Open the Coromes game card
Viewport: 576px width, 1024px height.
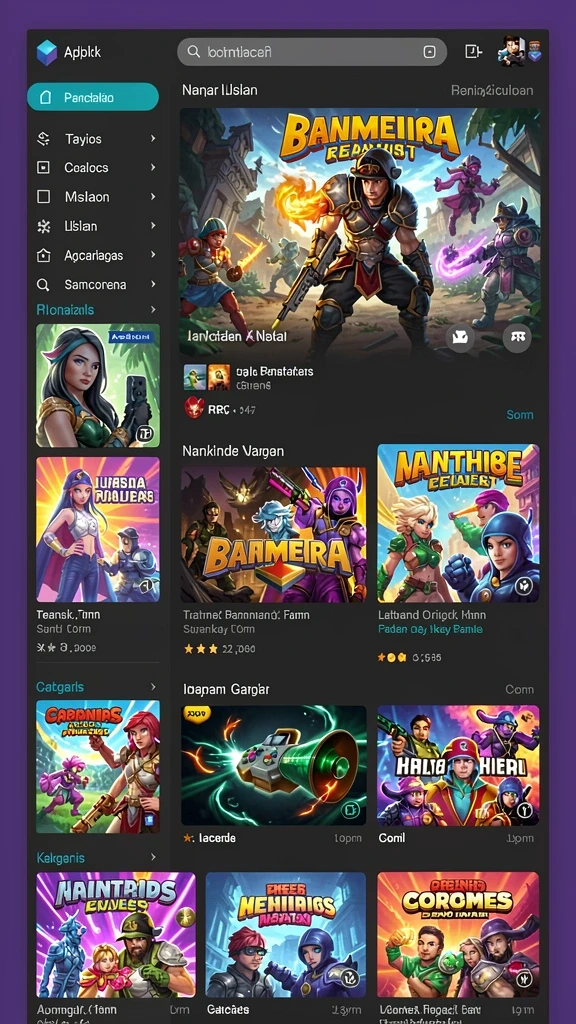coord(458,934)
